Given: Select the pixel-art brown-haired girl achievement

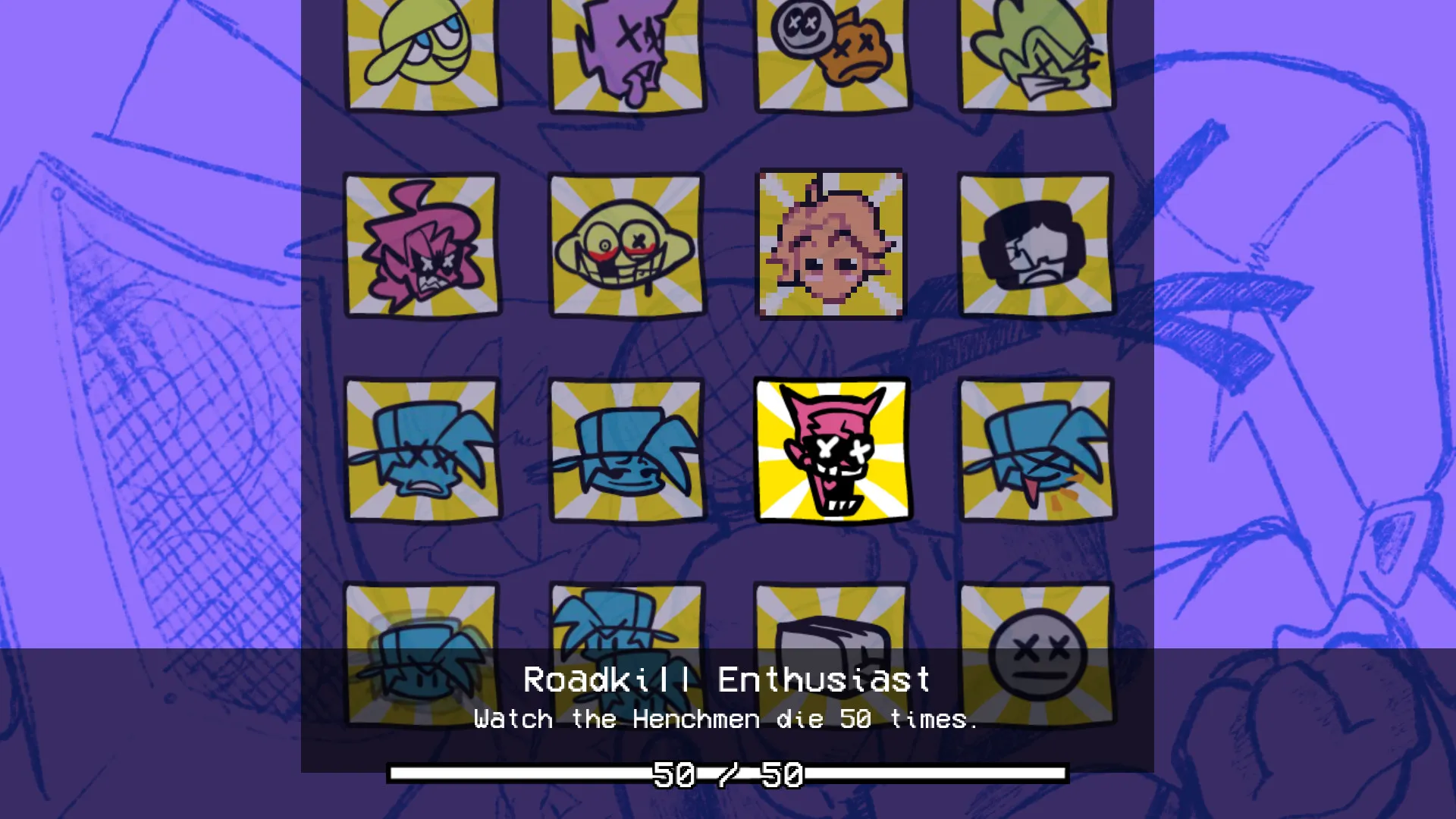Looking at the screenshot, I should [x=831, y=244].
